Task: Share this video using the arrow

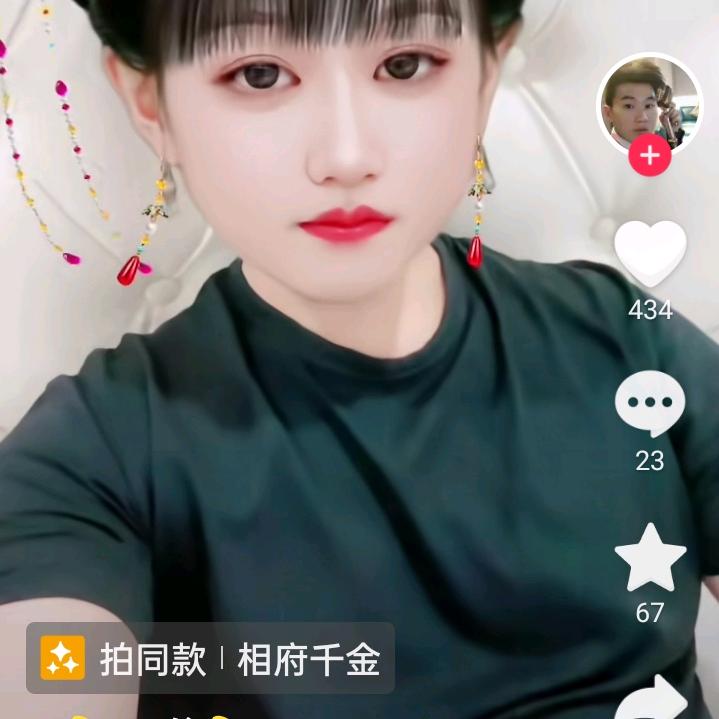Action: (650, 700)
